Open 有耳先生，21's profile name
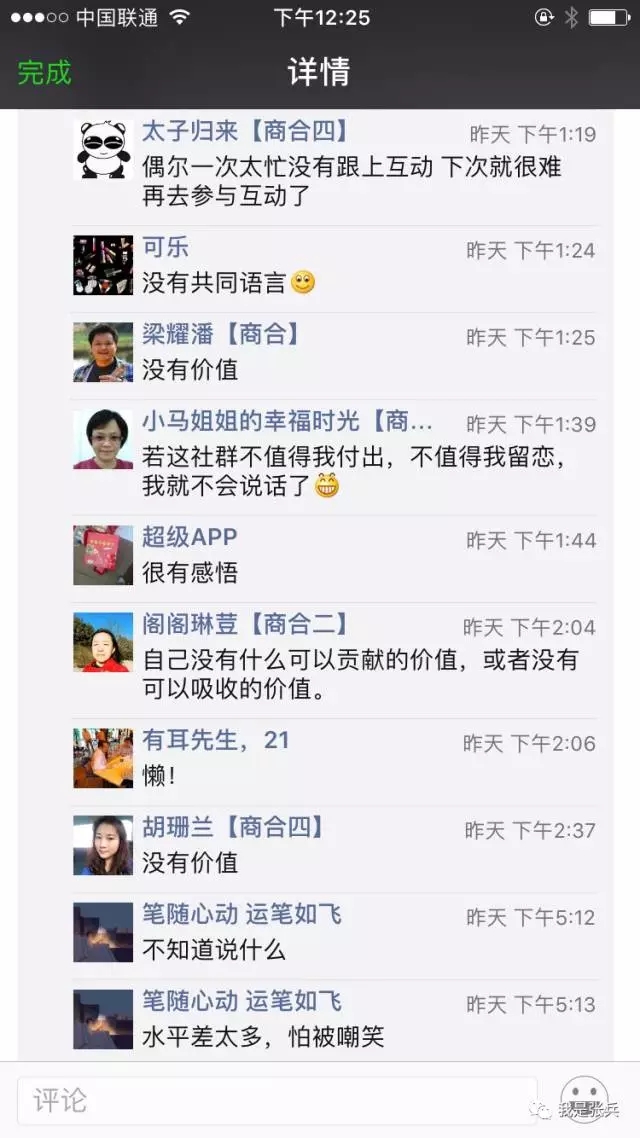 point(216,740)
